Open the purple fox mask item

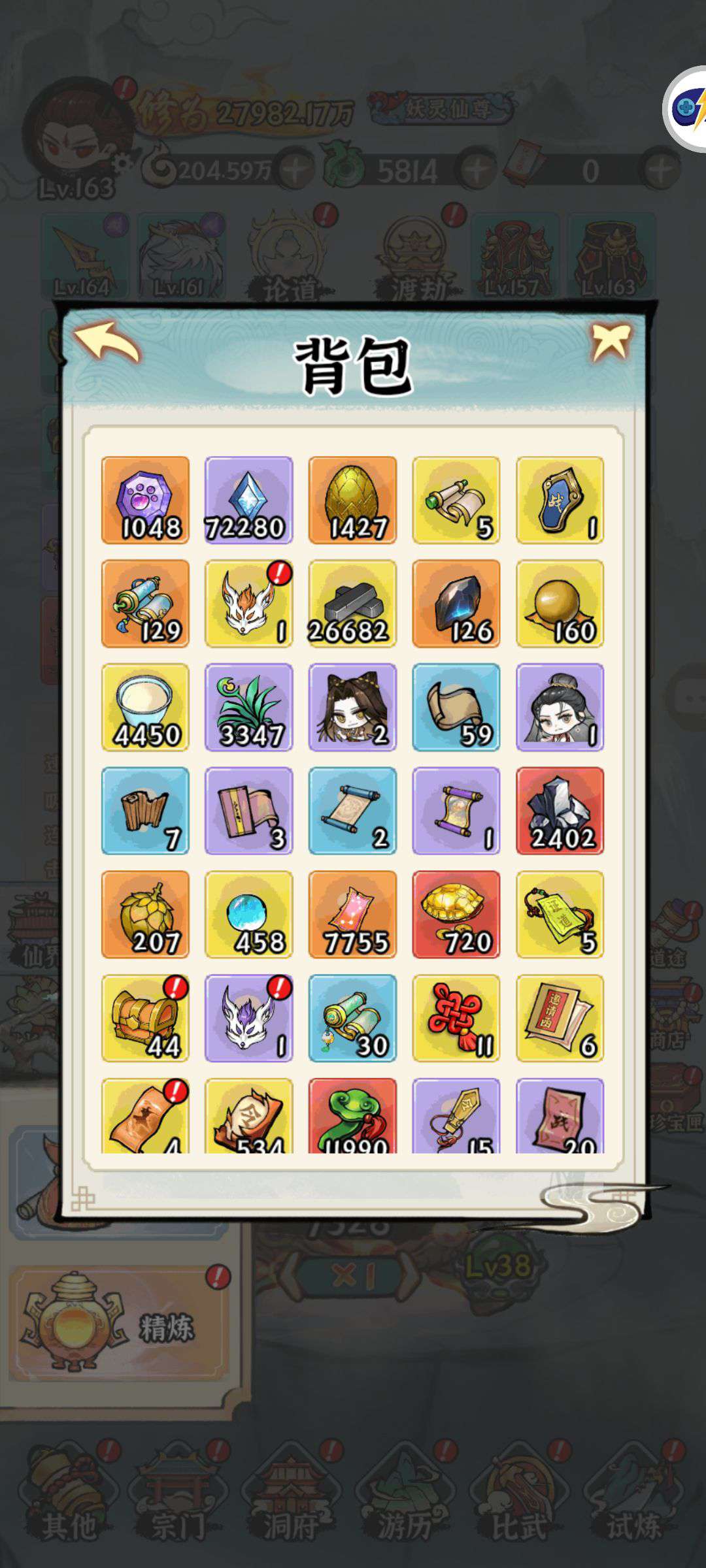249,1018
